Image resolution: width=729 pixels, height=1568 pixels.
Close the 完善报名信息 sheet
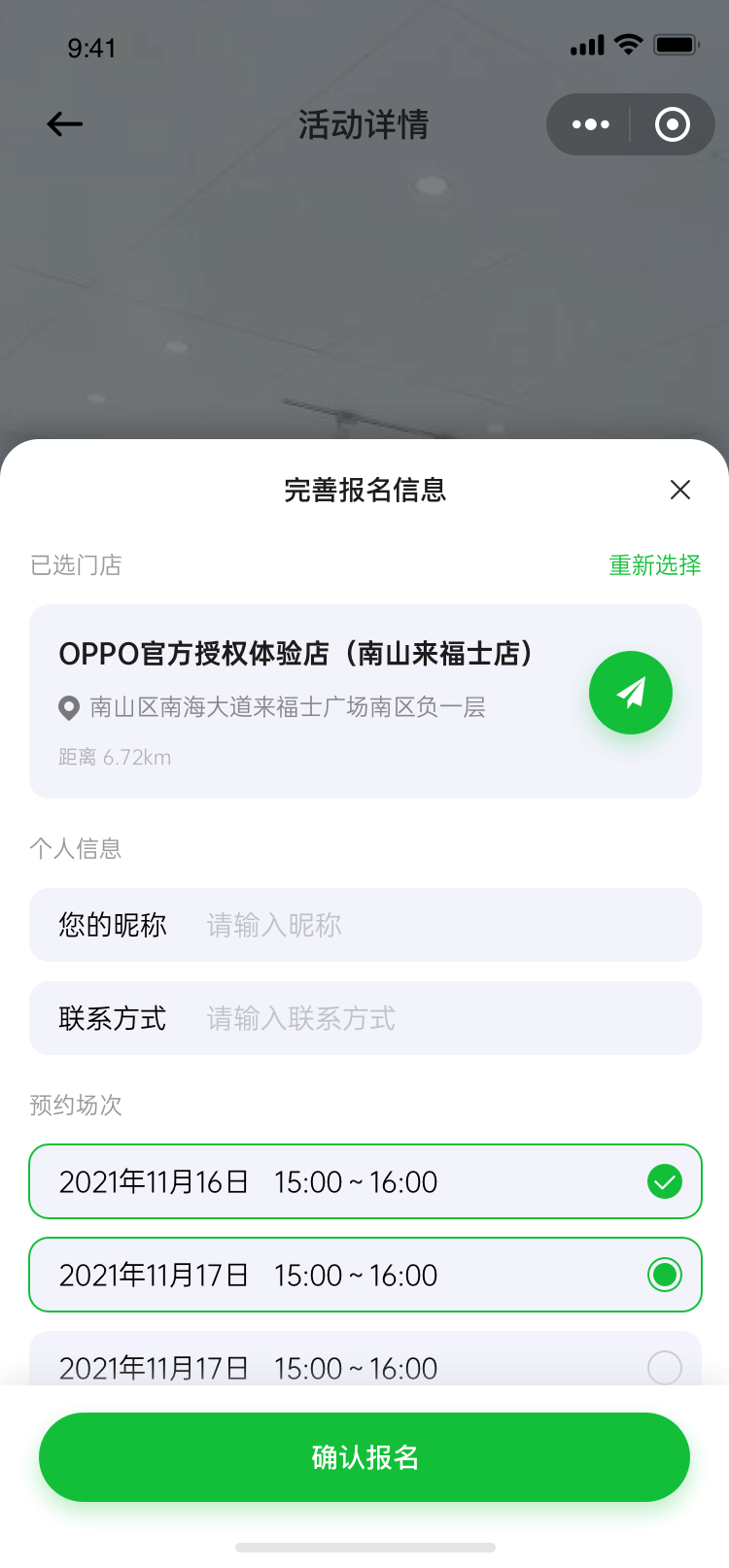coord(680,490)
